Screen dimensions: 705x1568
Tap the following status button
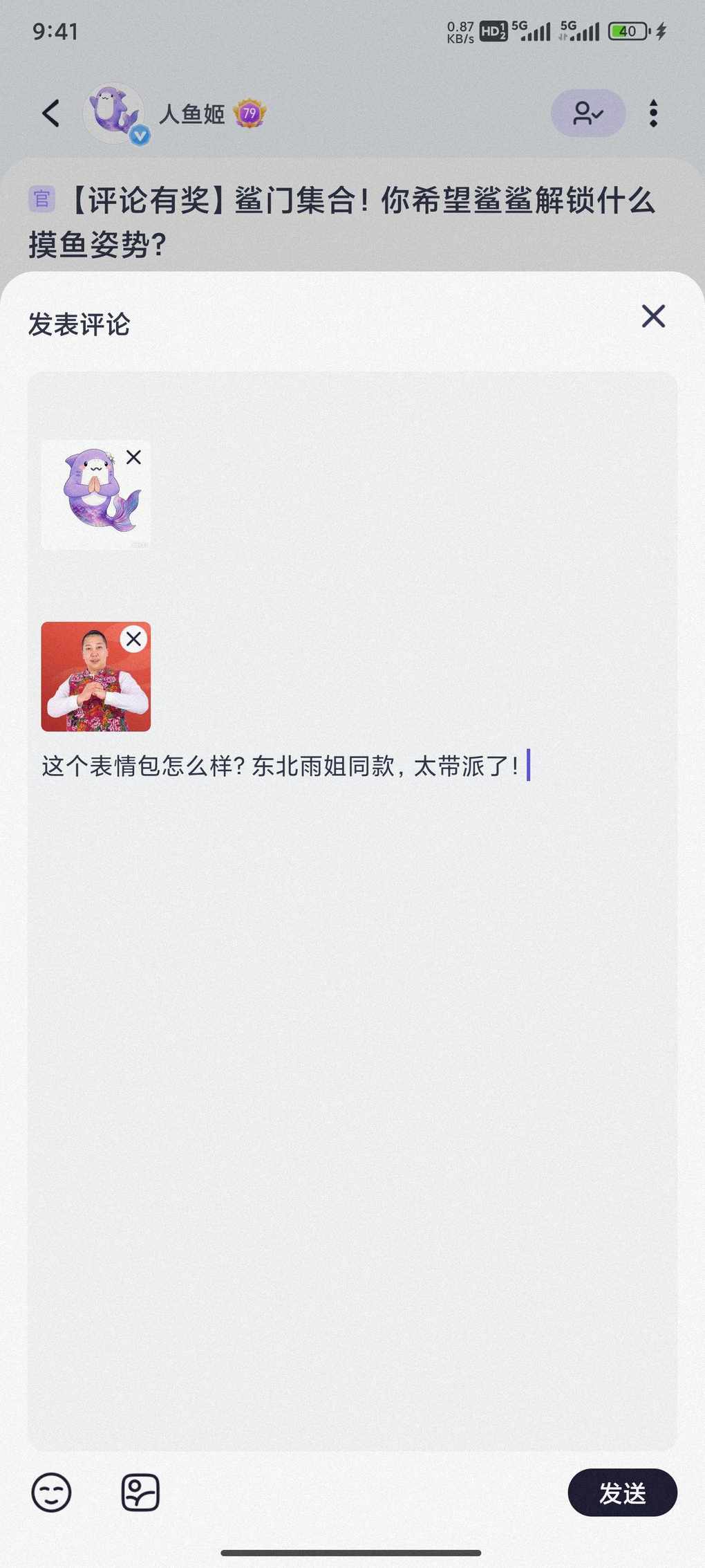[x=587, y=113]
